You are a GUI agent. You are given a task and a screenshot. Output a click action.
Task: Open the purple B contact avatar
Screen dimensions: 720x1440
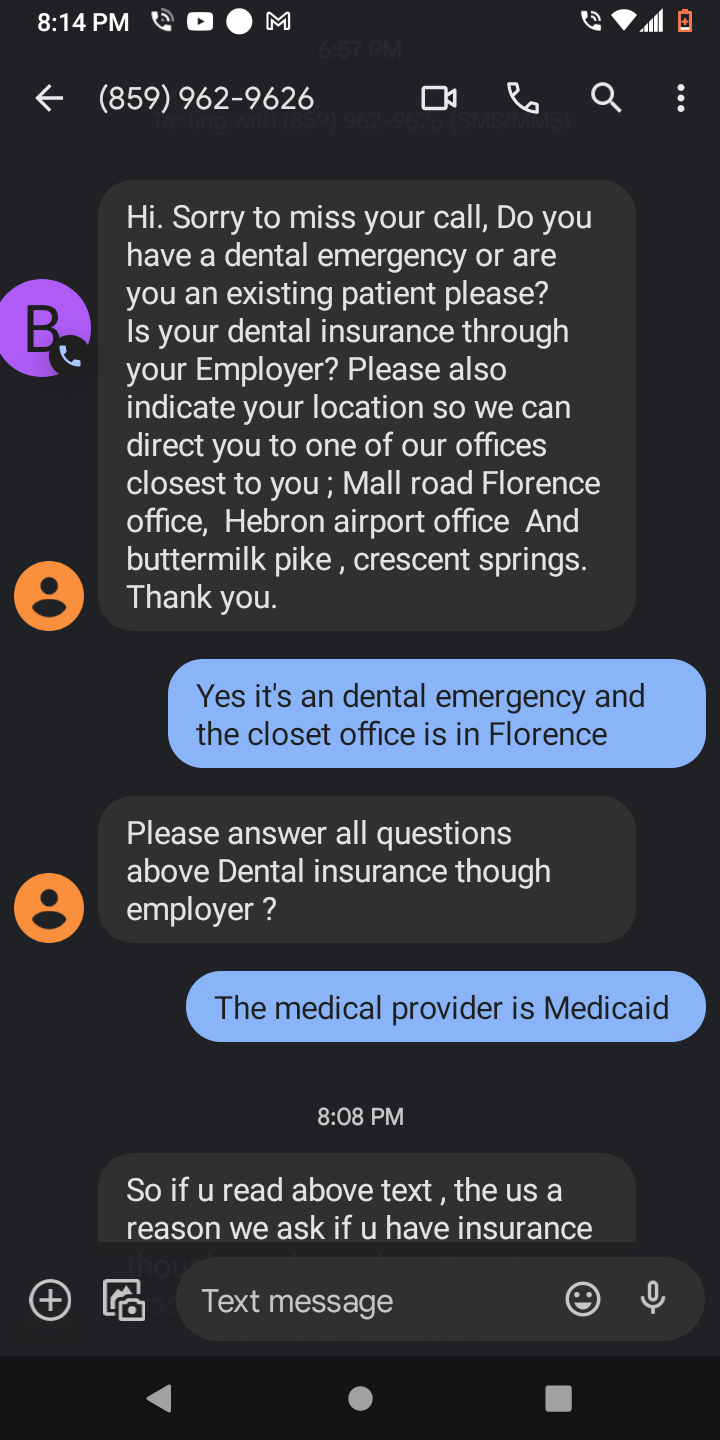44,328
